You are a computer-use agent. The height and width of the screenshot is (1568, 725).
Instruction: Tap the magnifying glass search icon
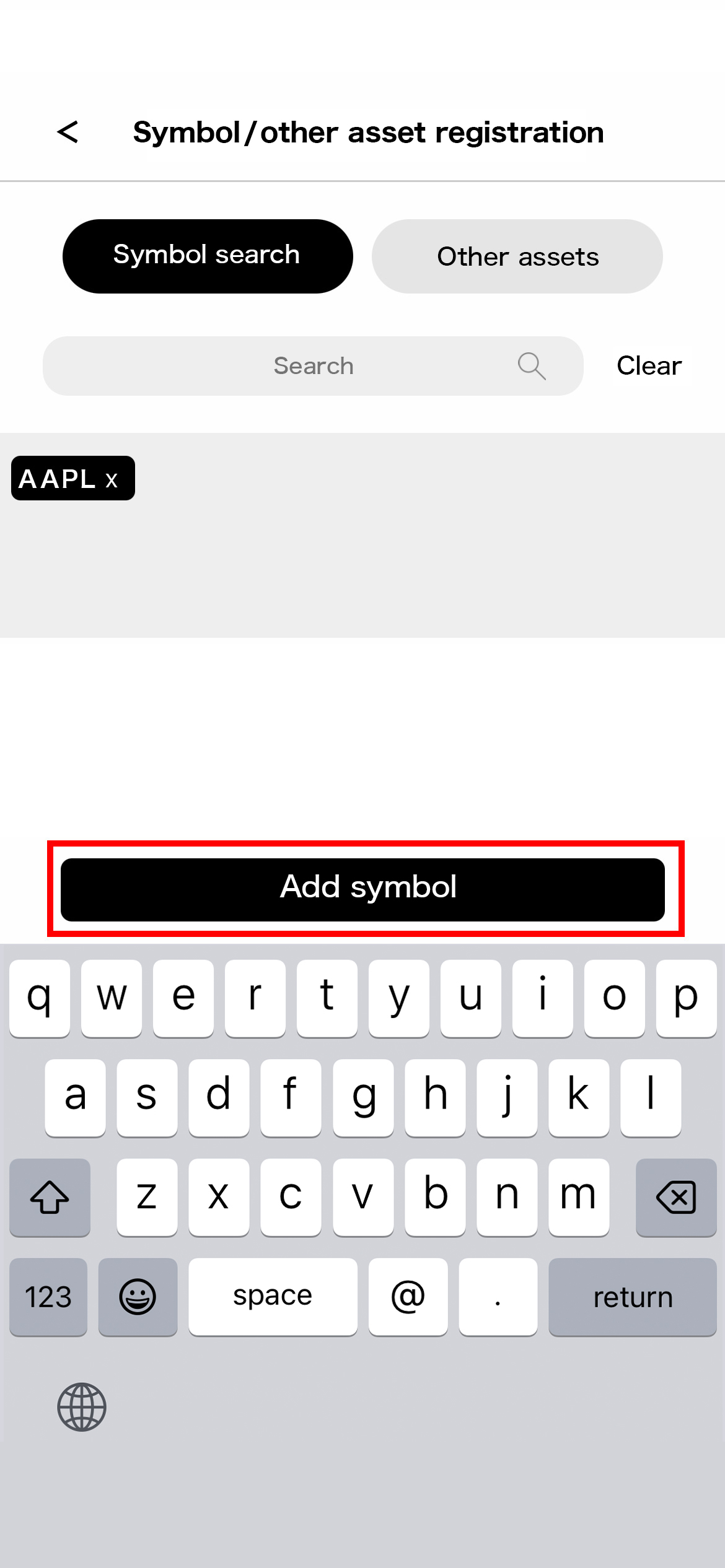(532, 366)
